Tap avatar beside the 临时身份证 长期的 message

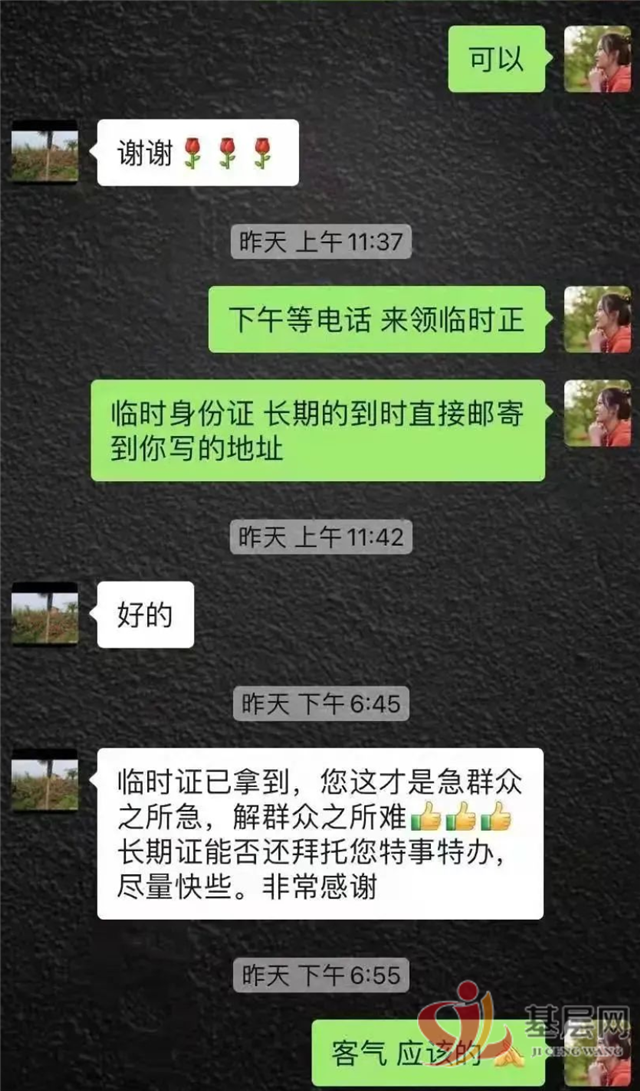coord(597,412)
